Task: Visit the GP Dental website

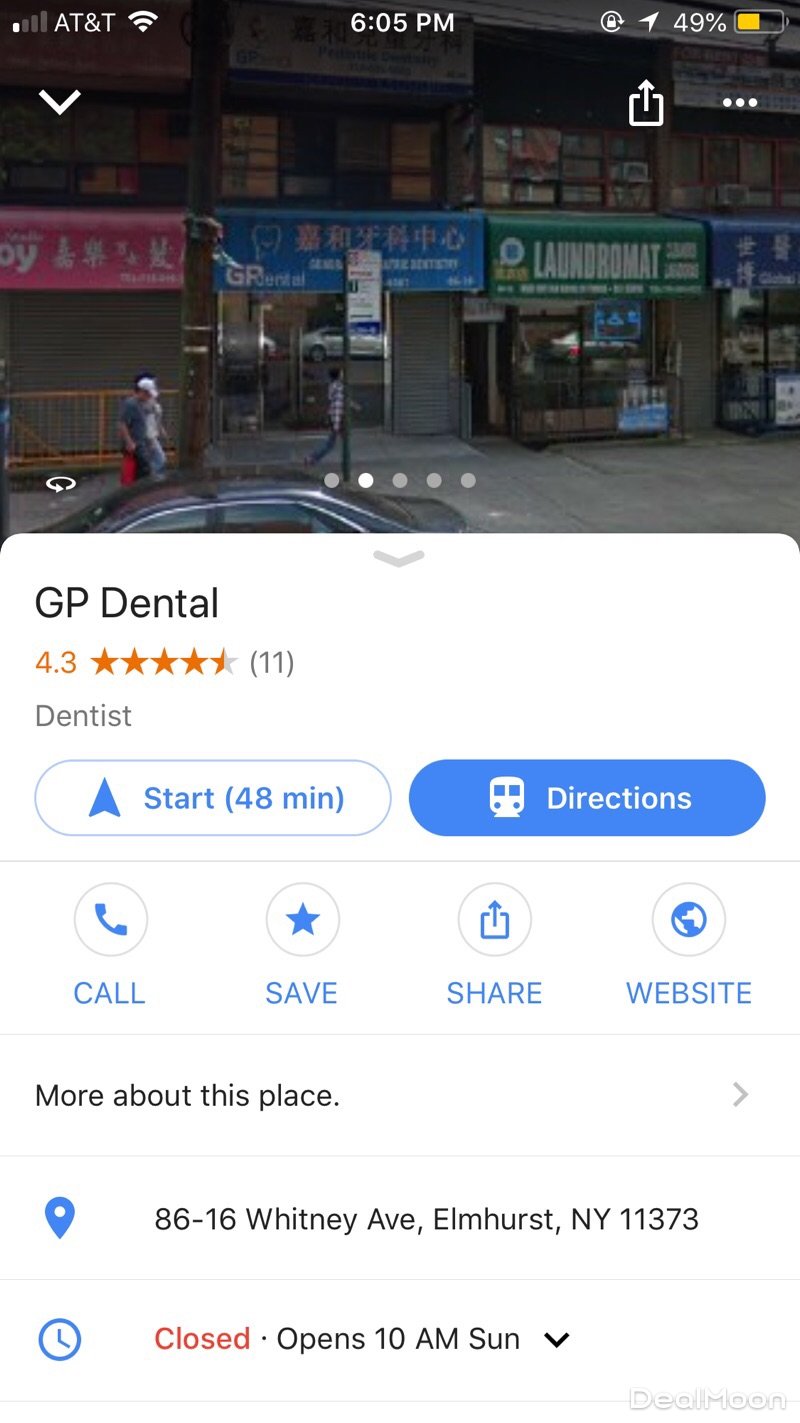Action: click(x=688, y=919)
